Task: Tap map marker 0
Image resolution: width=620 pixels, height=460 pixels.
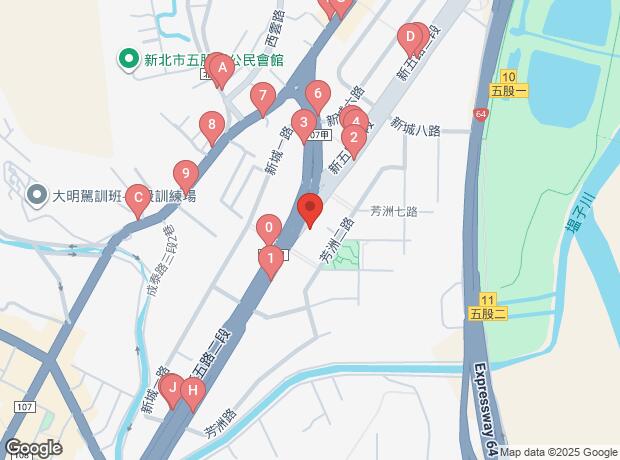Action: tap(268, 227)
